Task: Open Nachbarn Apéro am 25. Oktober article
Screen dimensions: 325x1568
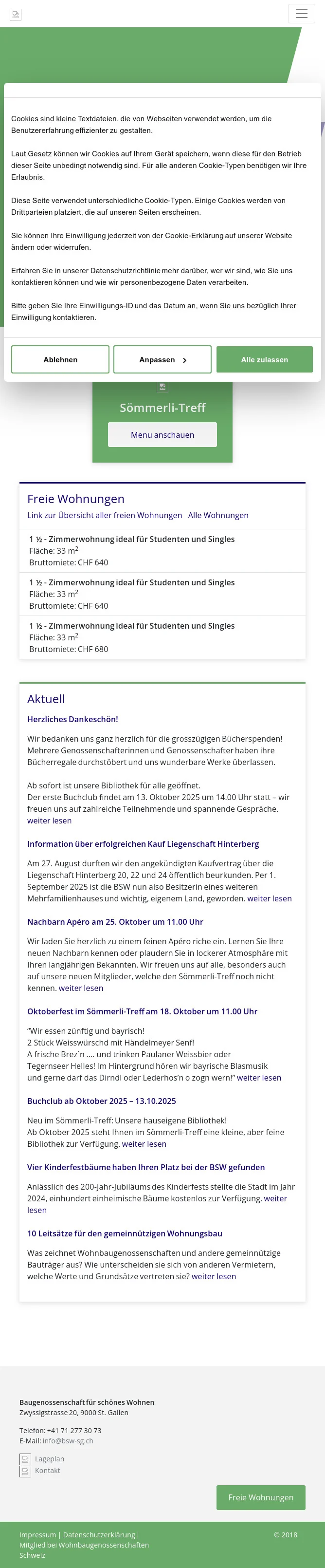Action: tap(115, 921)
